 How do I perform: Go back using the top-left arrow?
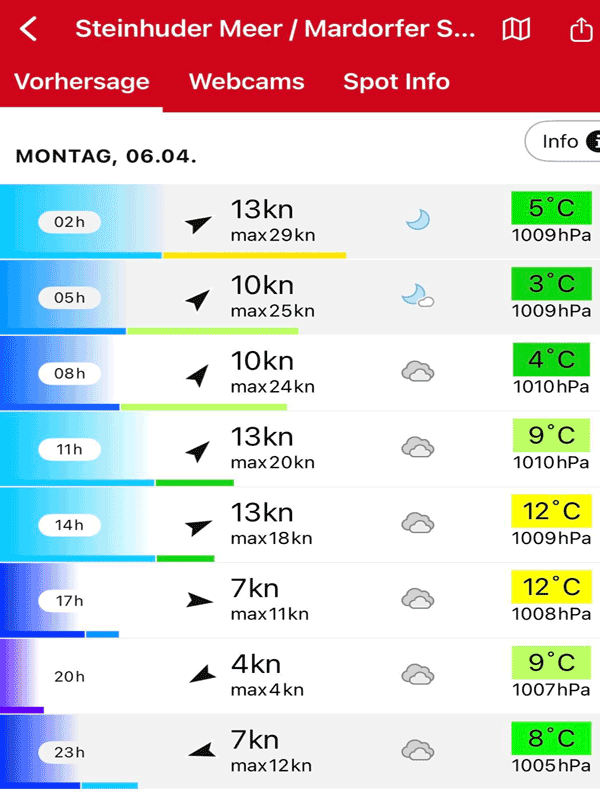[28, 29]
